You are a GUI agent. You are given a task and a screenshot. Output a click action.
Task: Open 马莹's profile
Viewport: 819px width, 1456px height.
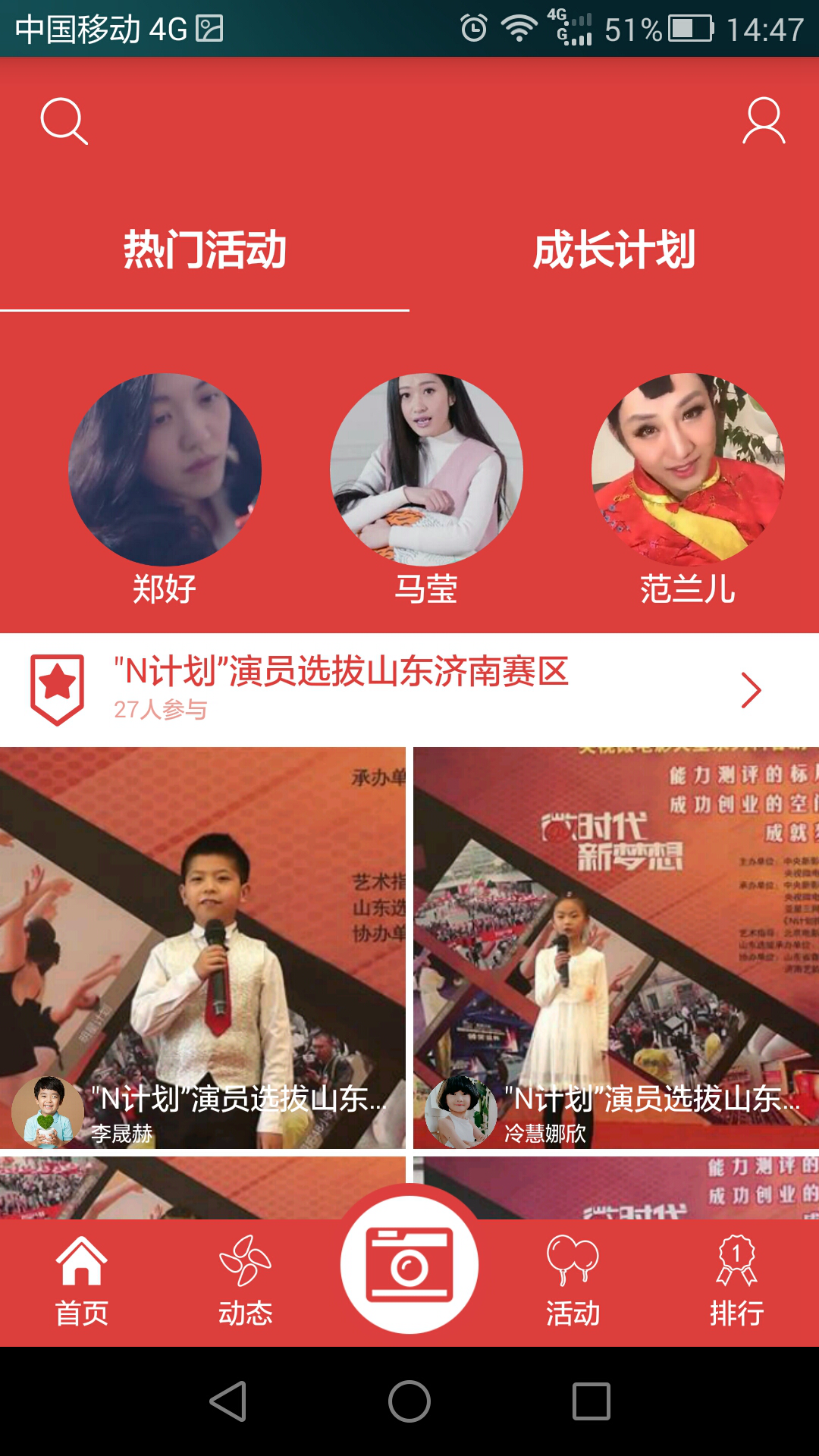point(426,470)
